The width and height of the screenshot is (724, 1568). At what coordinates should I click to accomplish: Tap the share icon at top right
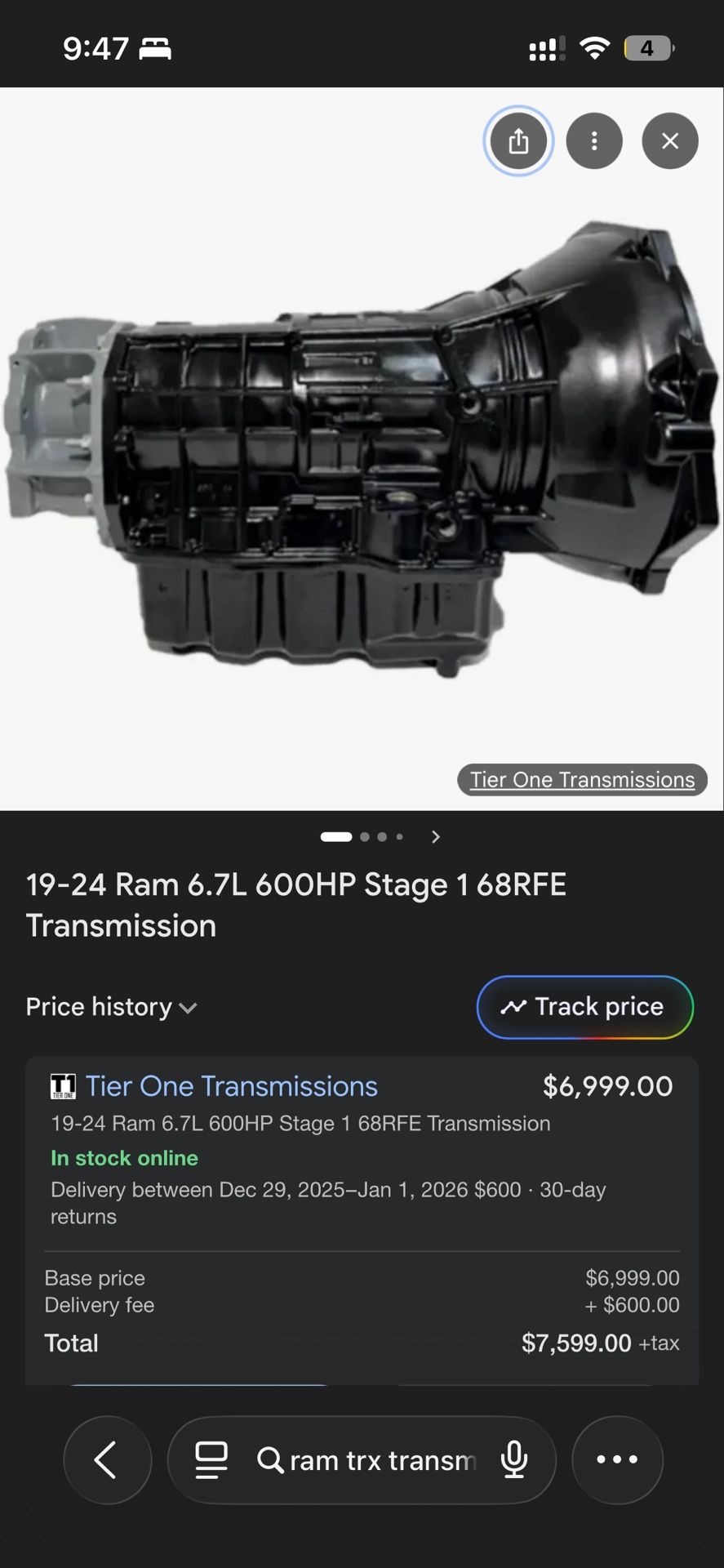pos(518,140)
